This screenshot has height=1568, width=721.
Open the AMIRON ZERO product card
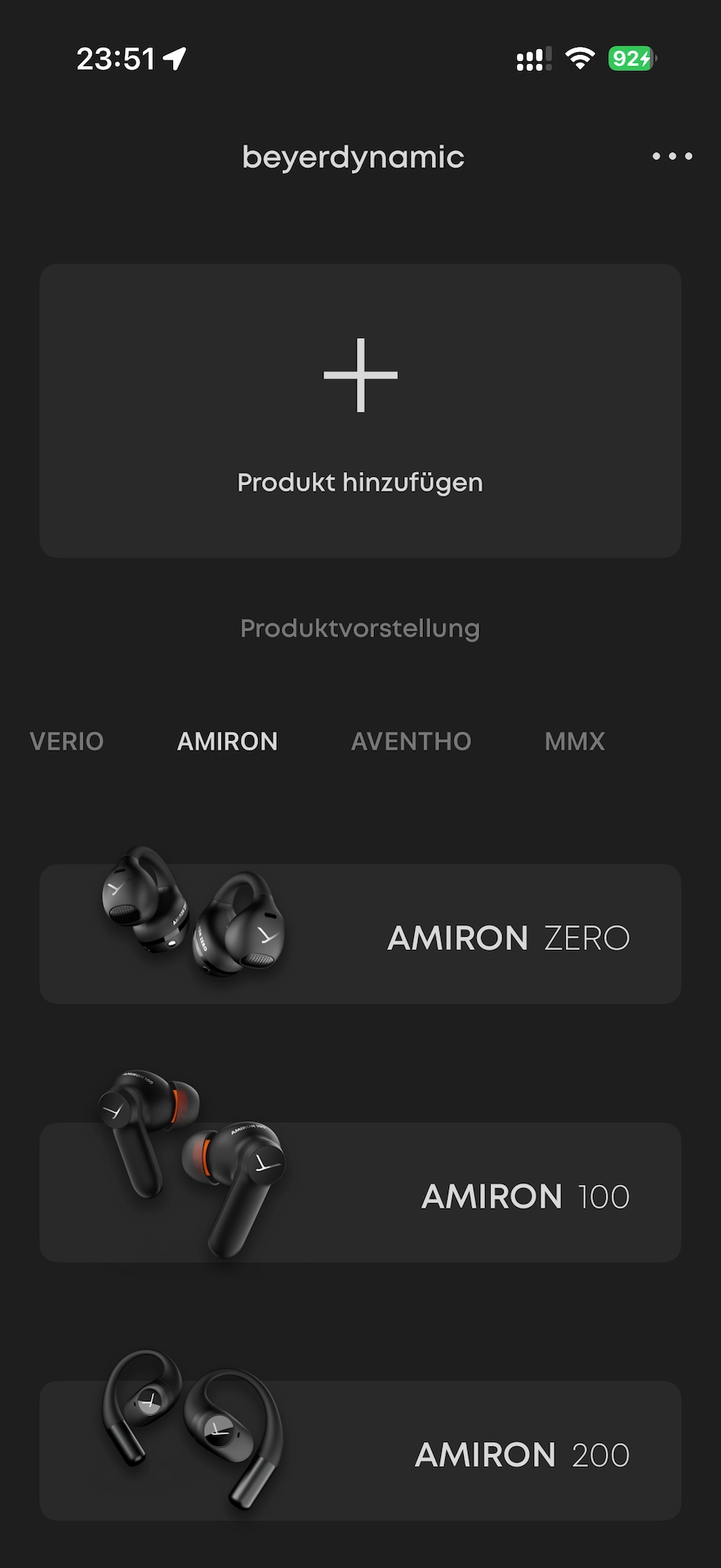coord(360,934)
